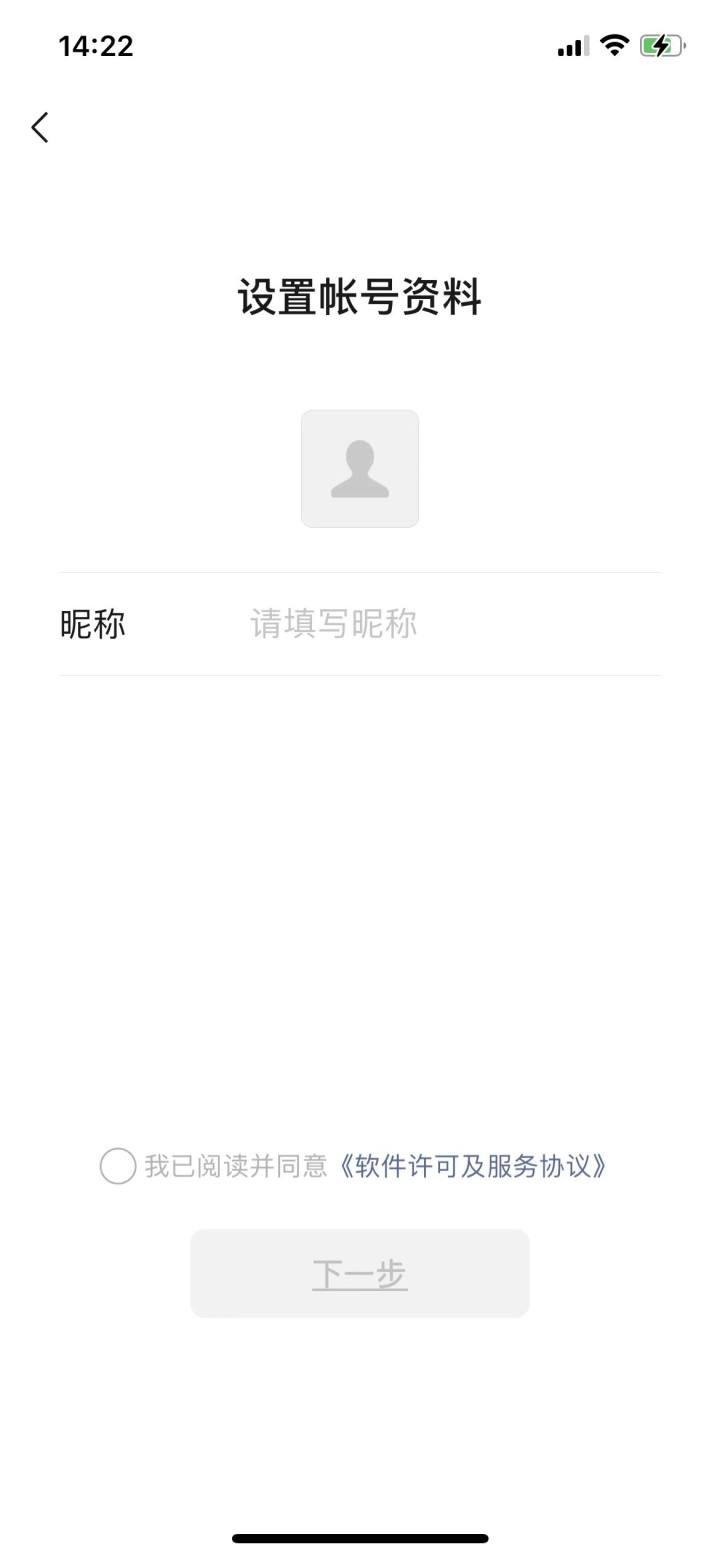Open the 《软件许可及服务协议》 link
Screen dimensions: 720x1558
pyautogui.click(x=470, y=1166)
